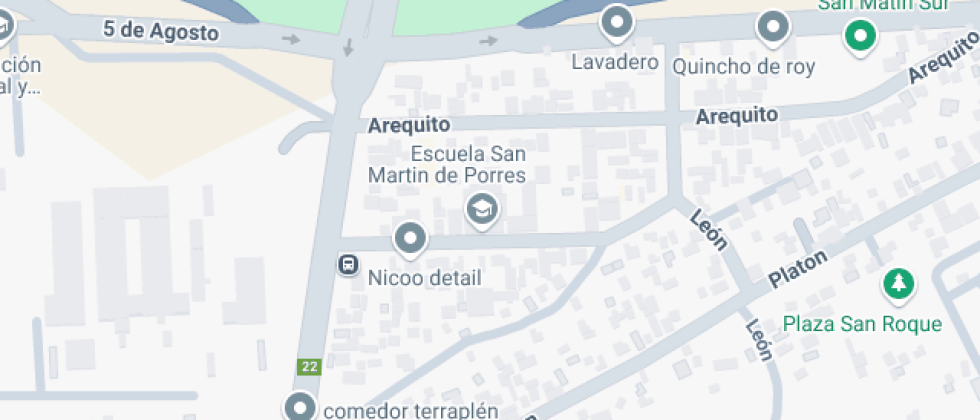Select the comedor terraplén pin
This screenshot has height=420, width=980.
[x=300, y=406]
